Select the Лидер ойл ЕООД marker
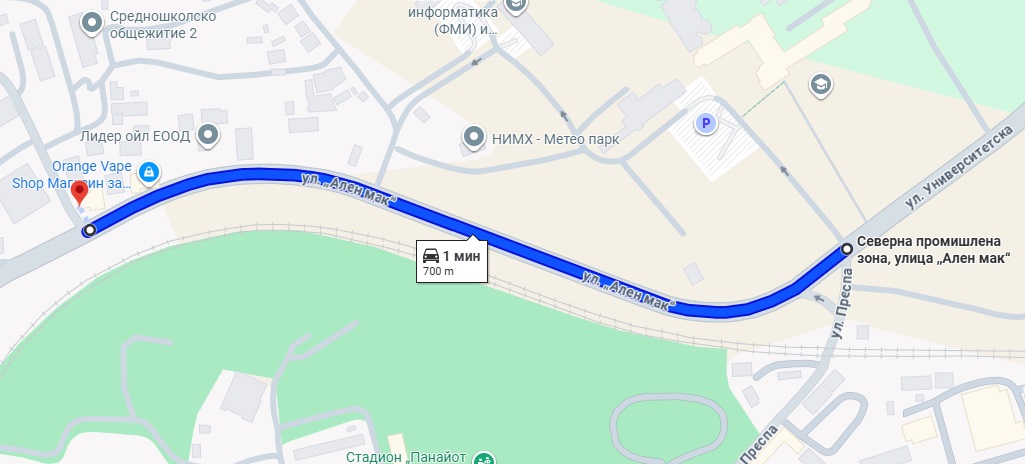The image size is (1025, 464). pyautogui.click(x=208, y=133)
